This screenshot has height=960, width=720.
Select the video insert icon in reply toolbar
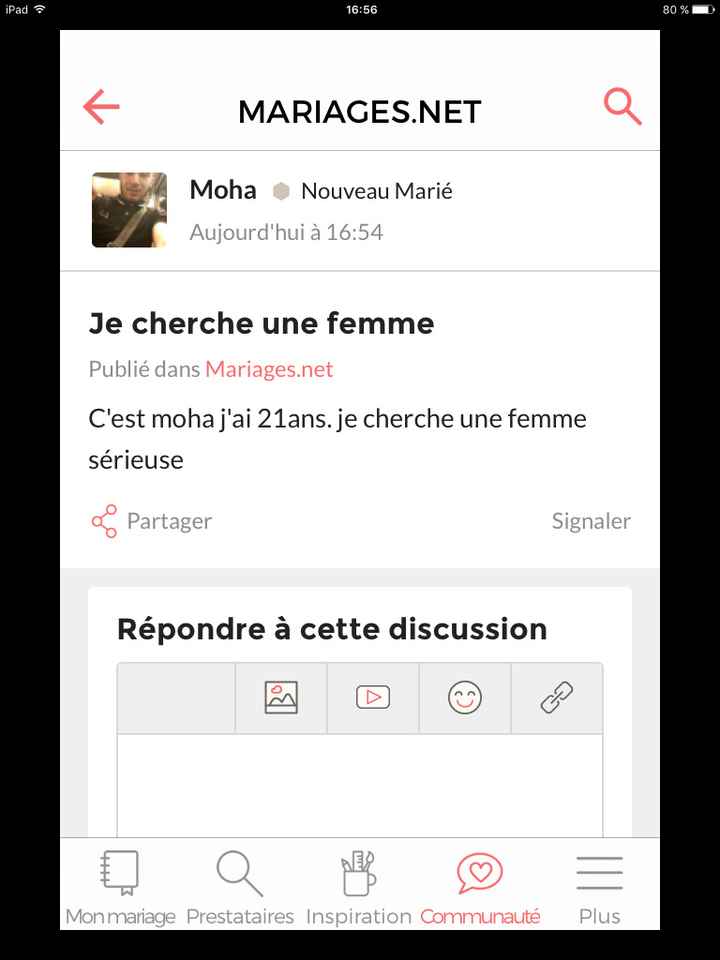point(373,697)
